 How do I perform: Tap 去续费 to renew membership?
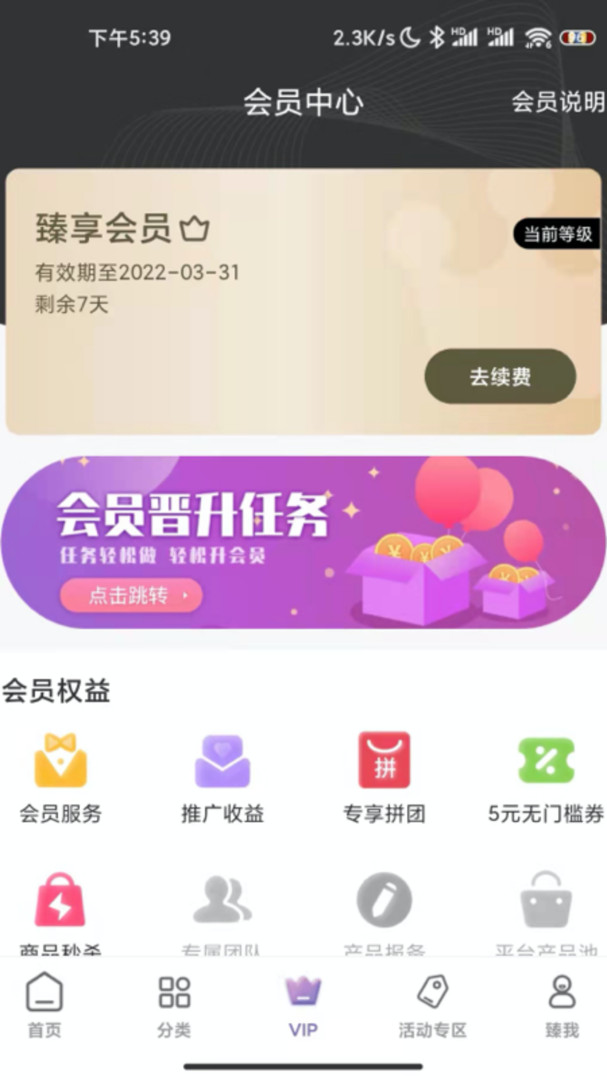[x=500, y=376]
